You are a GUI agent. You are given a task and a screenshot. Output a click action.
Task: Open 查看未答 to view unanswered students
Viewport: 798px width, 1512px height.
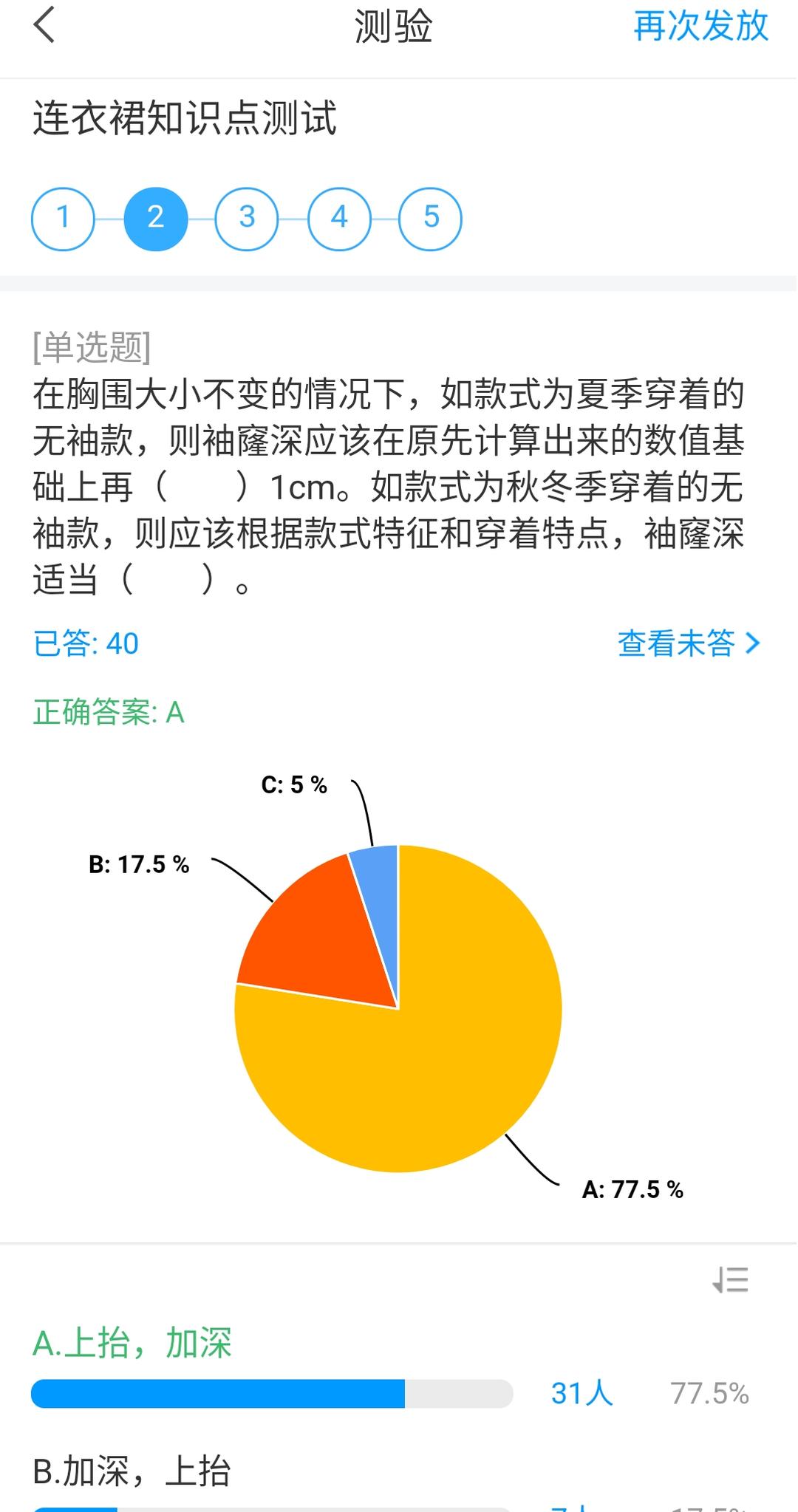689,643
